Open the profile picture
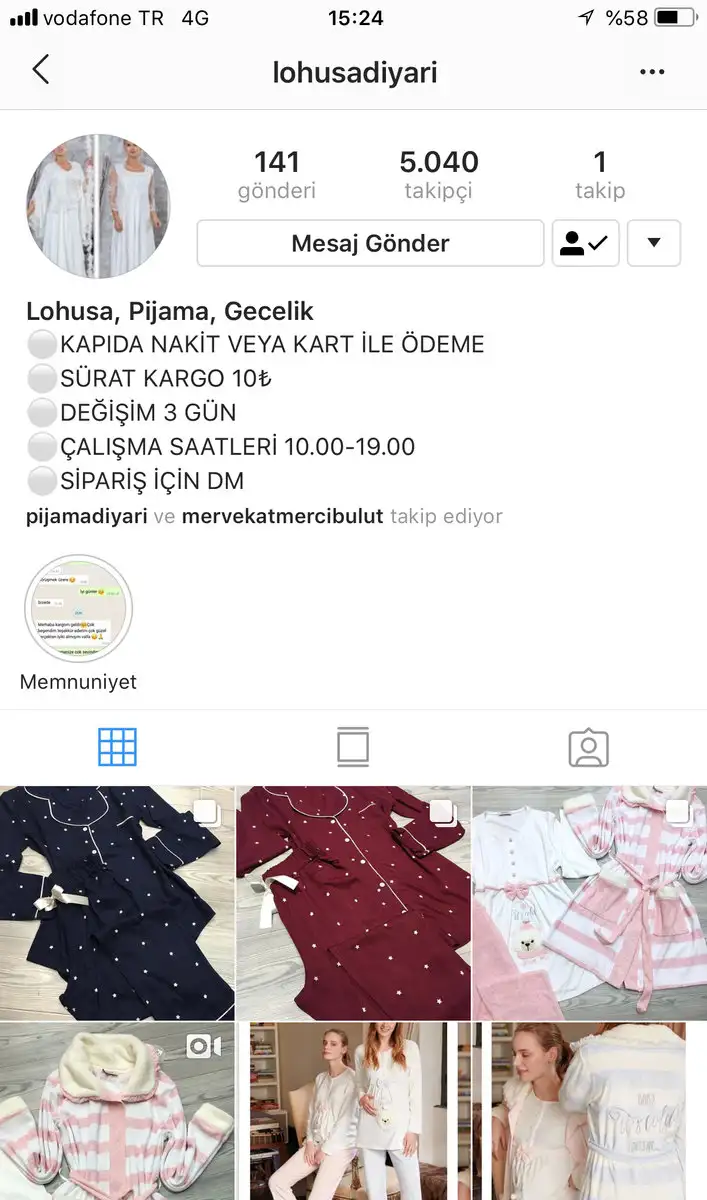The height and width of the screenshot is (1200, 707). click(x=98, y=206)
